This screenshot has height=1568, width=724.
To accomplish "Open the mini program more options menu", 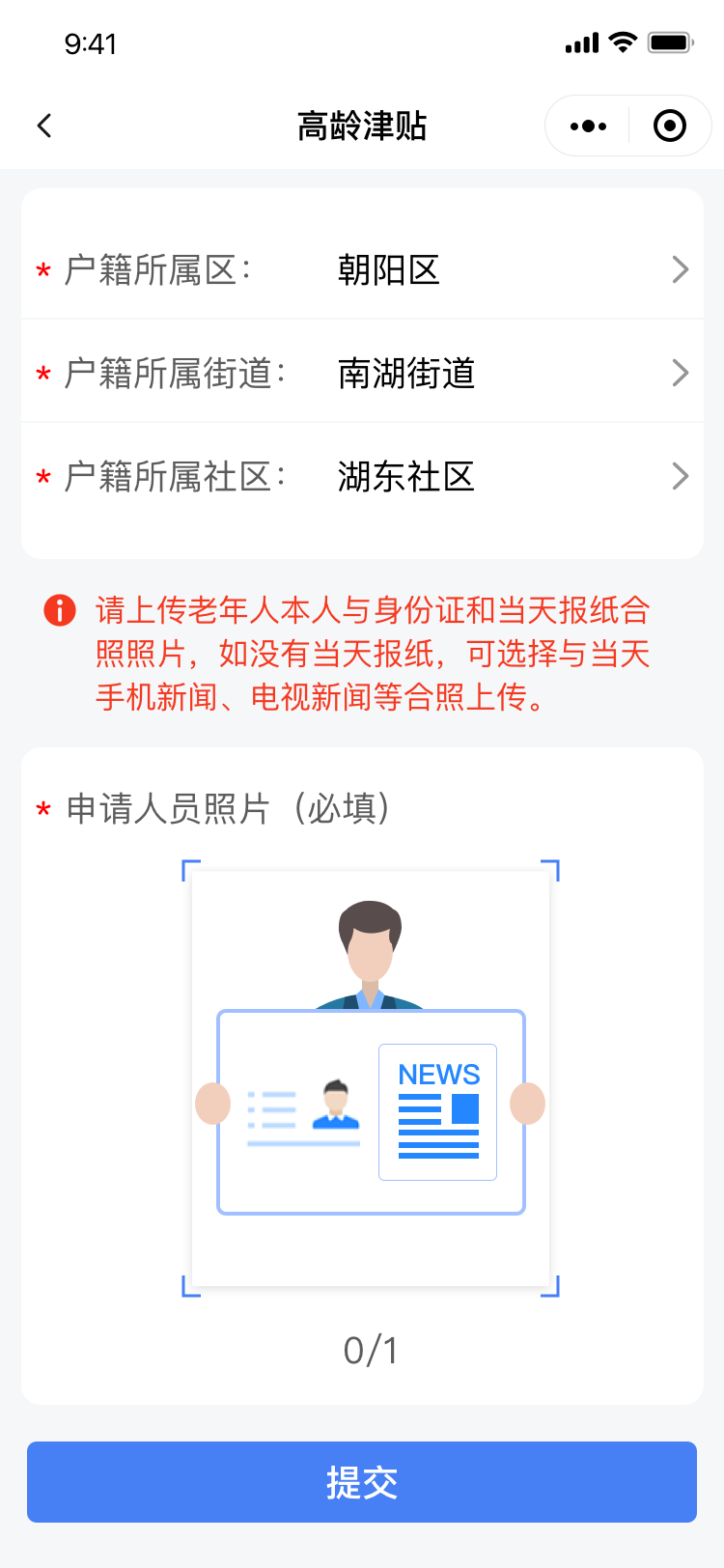I will coord(588,126).
